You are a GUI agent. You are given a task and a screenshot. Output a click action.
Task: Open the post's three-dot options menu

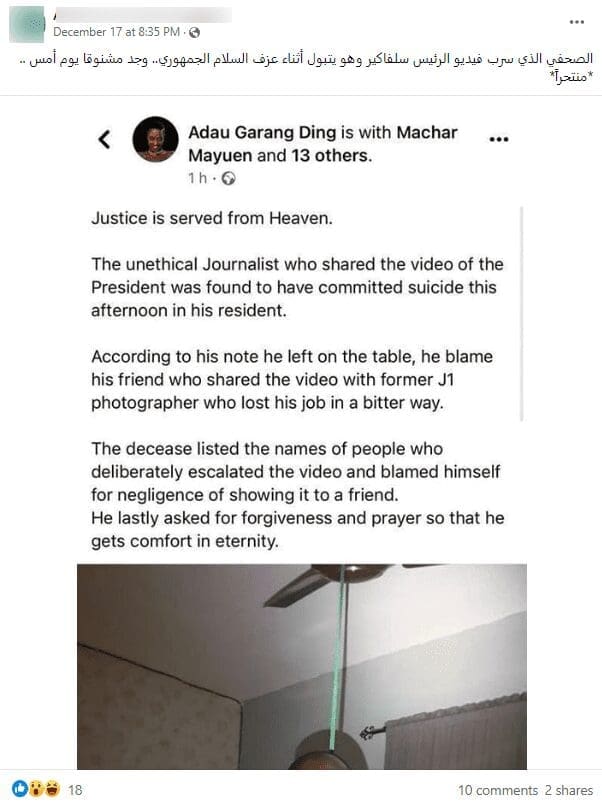coord(575,21)
